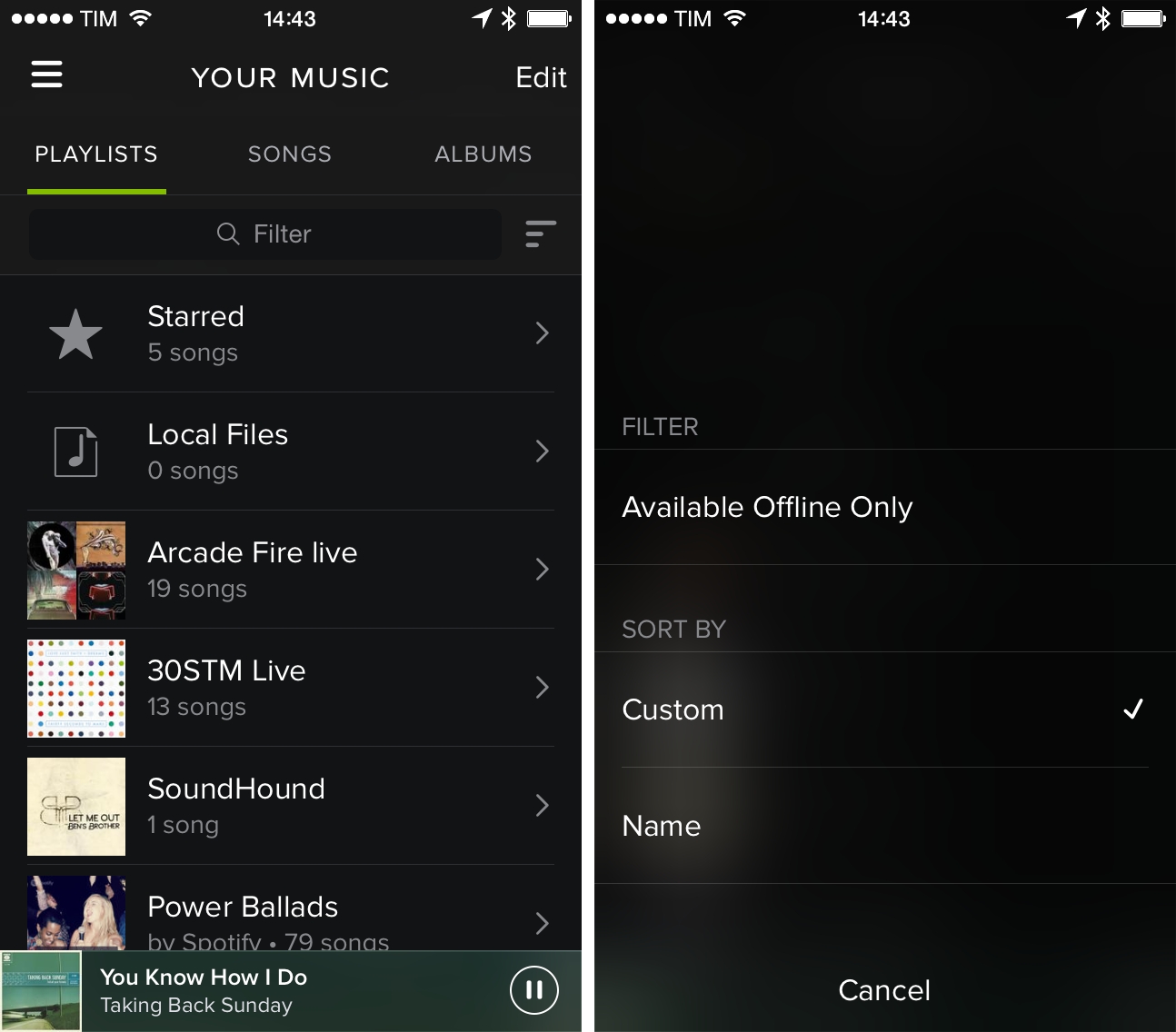Open the SoundHound playlist
This screenshot has height=1032, width=1176.
[x=291, y=806]
